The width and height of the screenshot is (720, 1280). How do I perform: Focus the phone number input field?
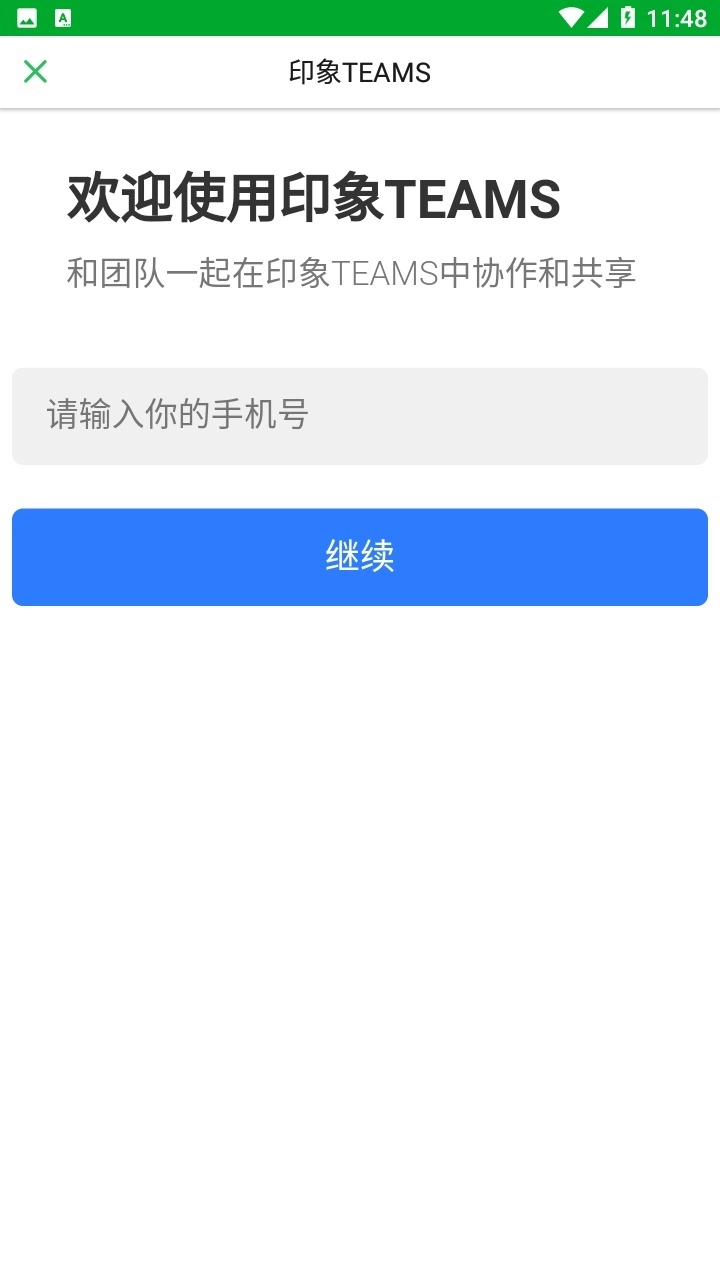(x=360, y=416)
